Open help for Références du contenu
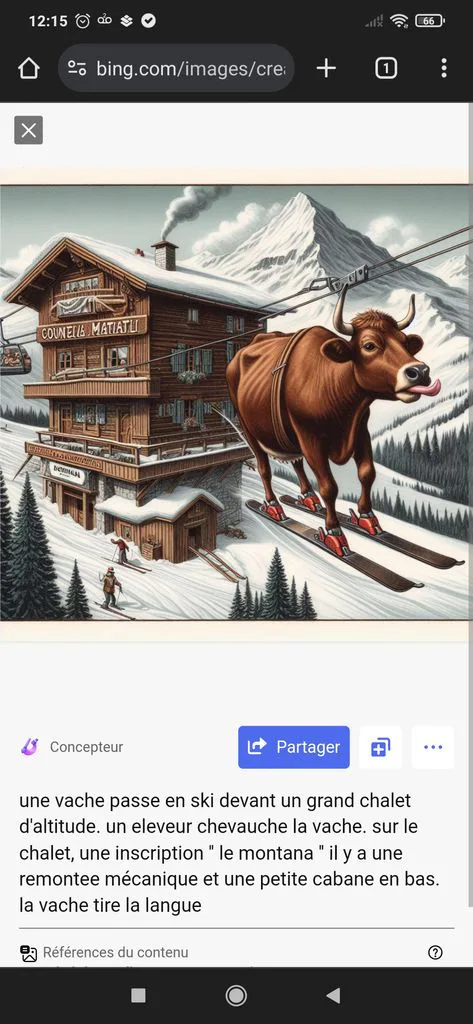Screen dimensions: 473x1024 [x=435, y=952]
